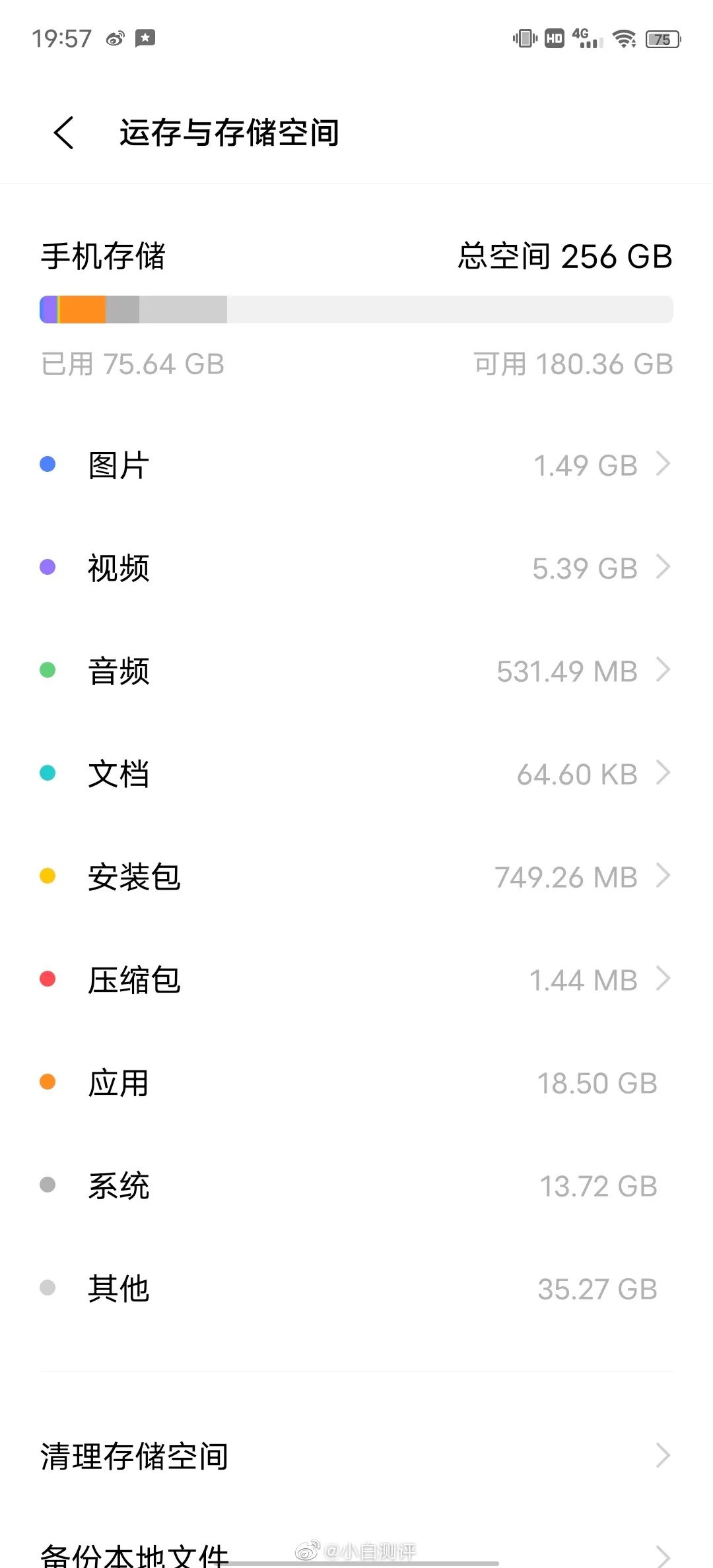Image resolution: width=713 pixels, height=1568 pixels.
Task: Open the 安装包 category
Action: [356, 876]
